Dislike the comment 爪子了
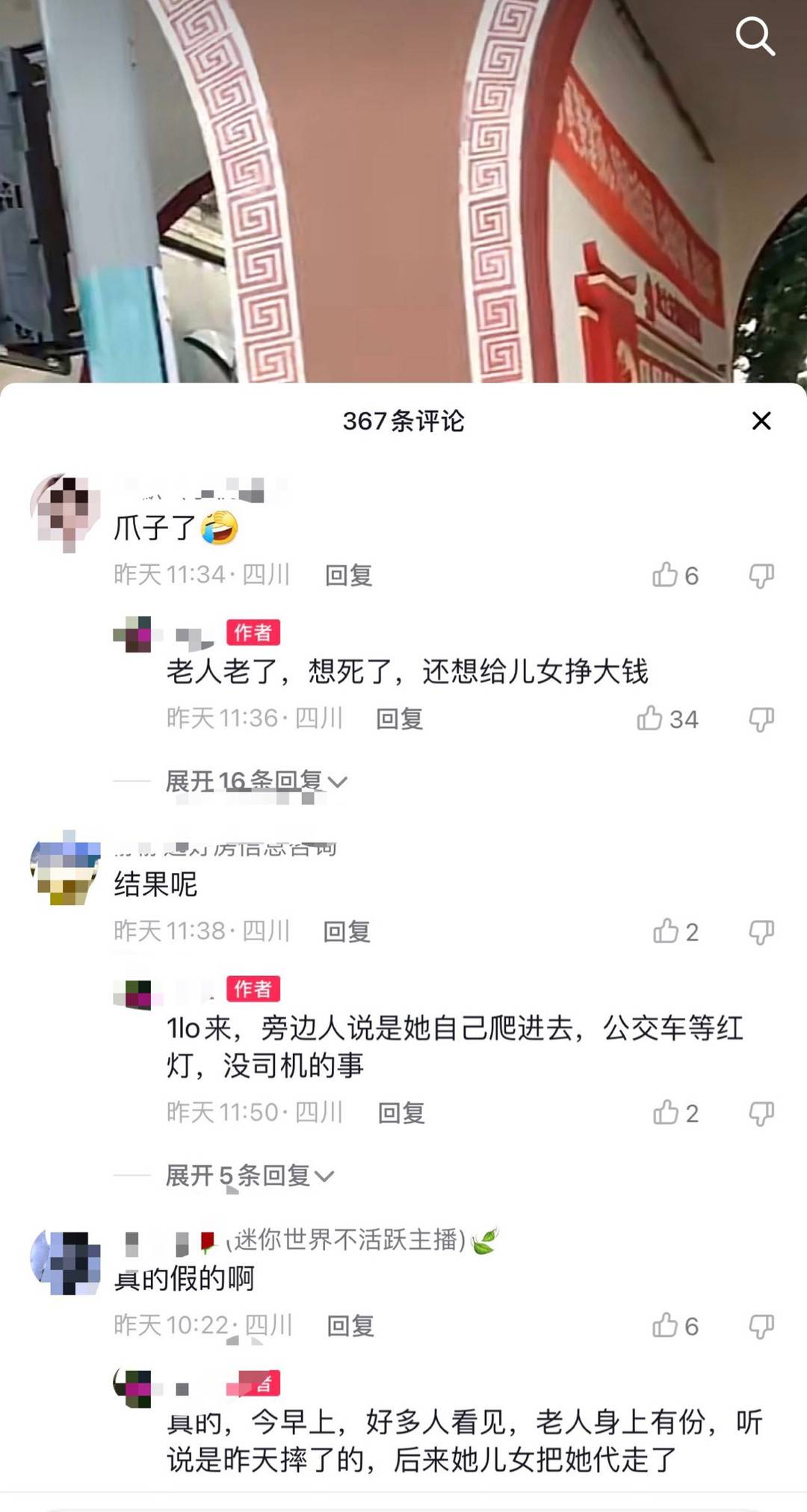The height and width of the screenshot is (1512, 807). [761, 576]
